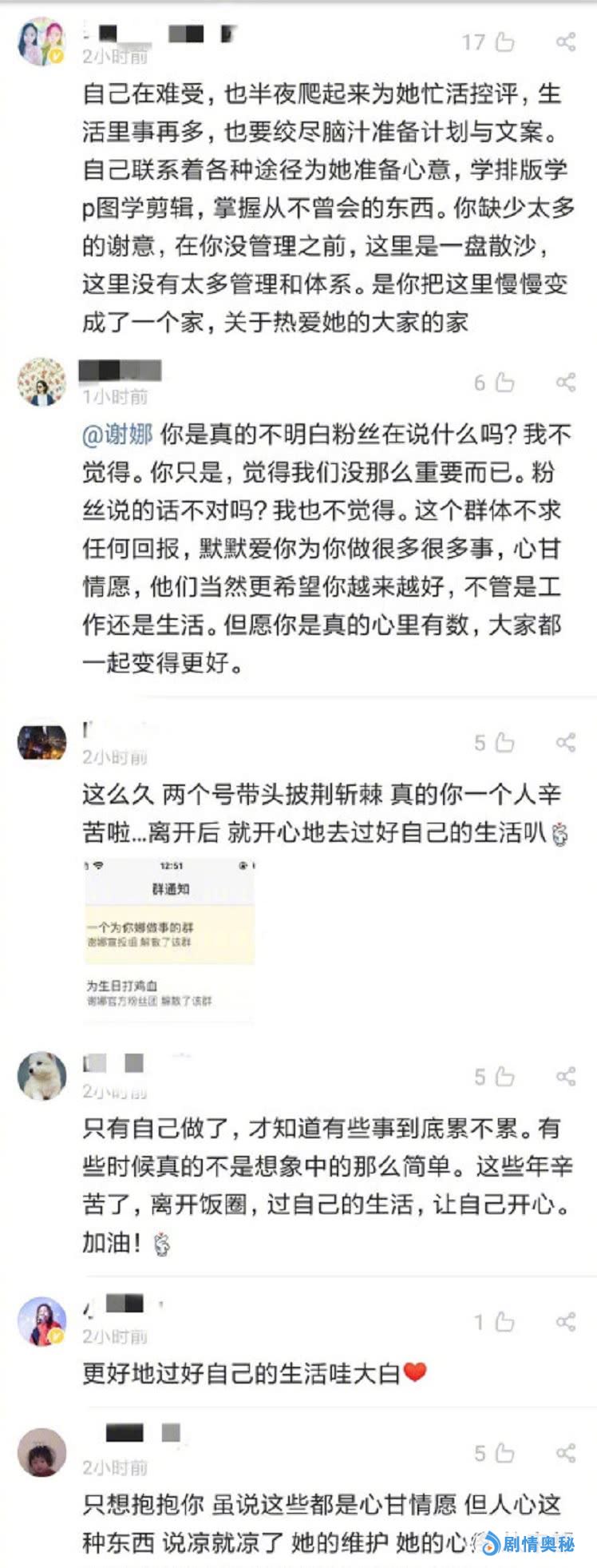The height and width of the screenshot is (1568, 597).
Task: Share the comment starting 只有自己做了
Action: (566, 1077)
